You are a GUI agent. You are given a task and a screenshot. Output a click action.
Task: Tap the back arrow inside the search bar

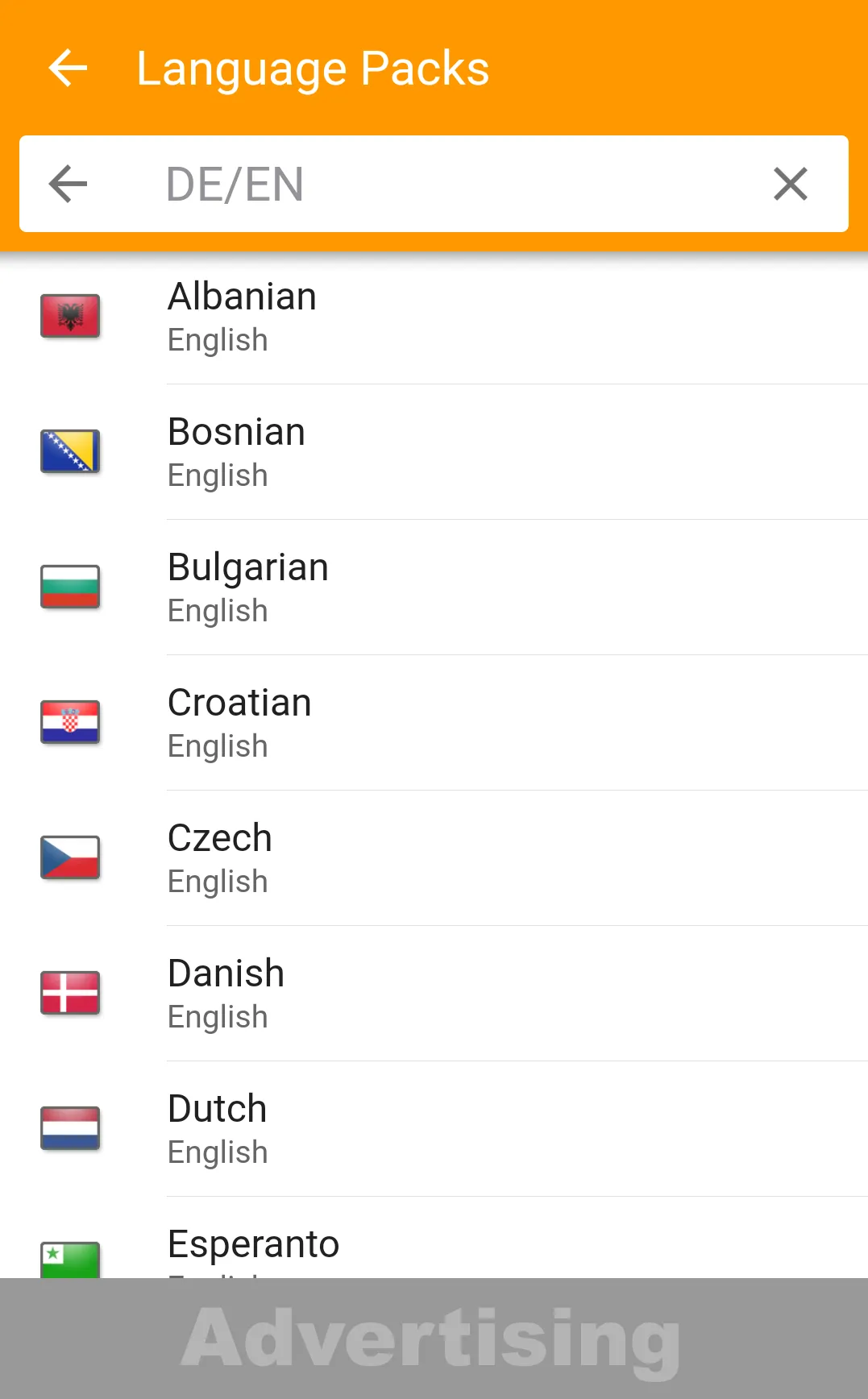tap(68, 185)
